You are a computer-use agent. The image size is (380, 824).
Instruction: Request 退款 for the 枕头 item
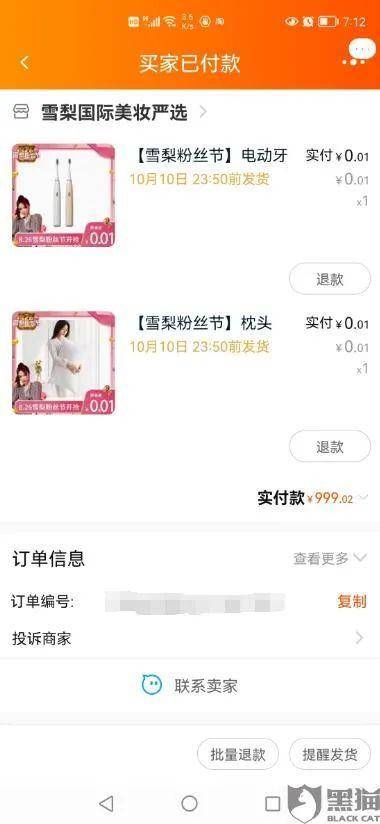pyautogui.click(x=330, y=447)
